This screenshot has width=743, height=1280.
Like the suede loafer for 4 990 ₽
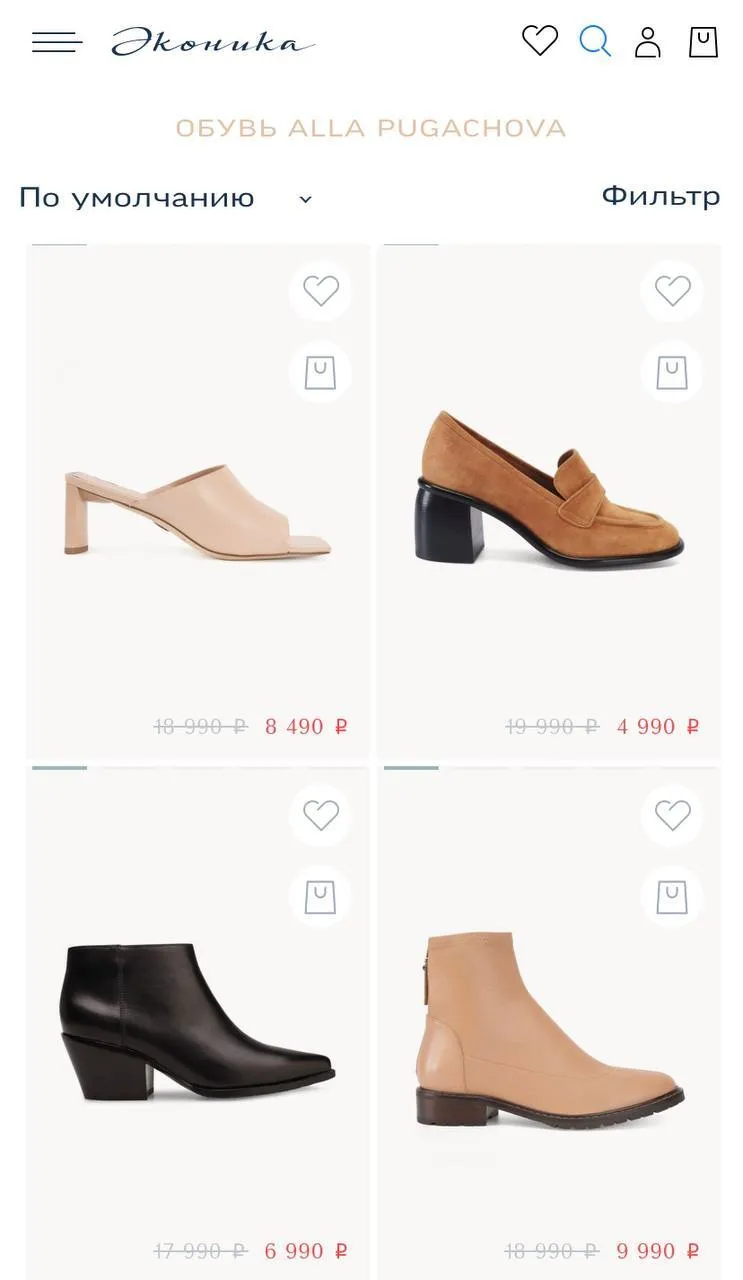pyautogui.click(x=672, y=291)
